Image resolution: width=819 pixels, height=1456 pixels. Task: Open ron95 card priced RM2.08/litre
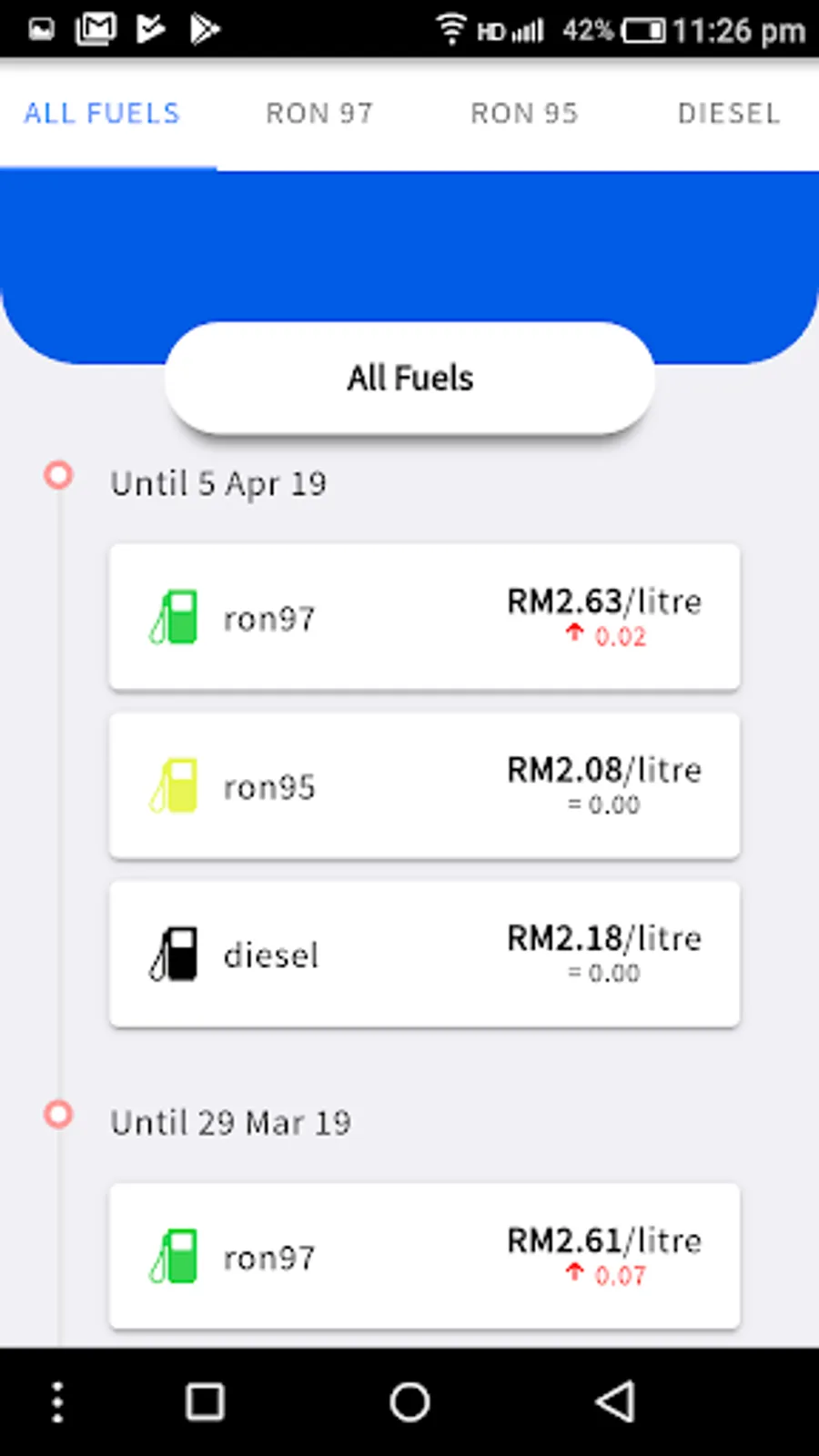pyautogui.click(x=424, y=785)
